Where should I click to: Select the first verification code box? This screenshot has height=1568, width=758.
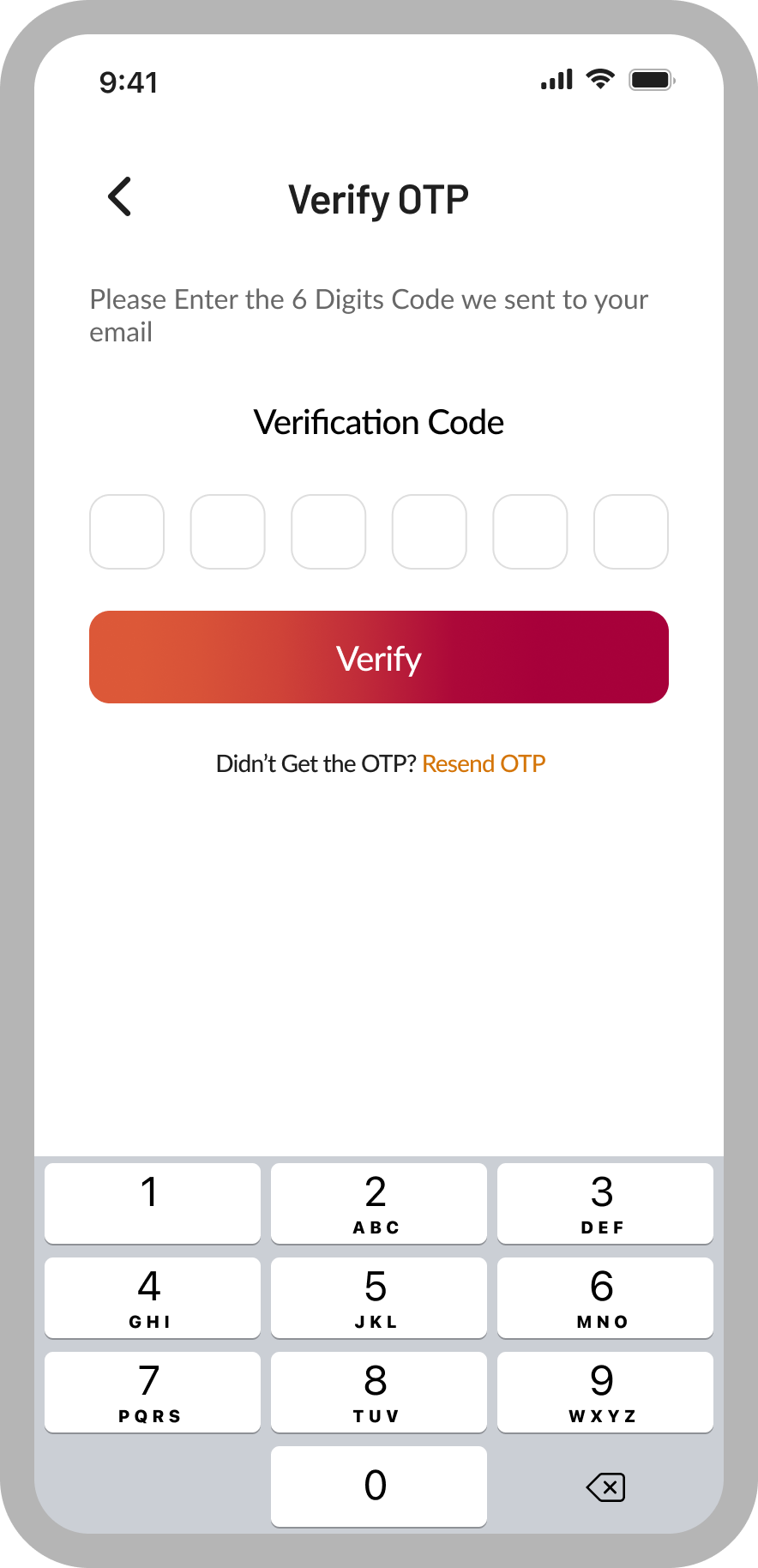coord(127,532)
